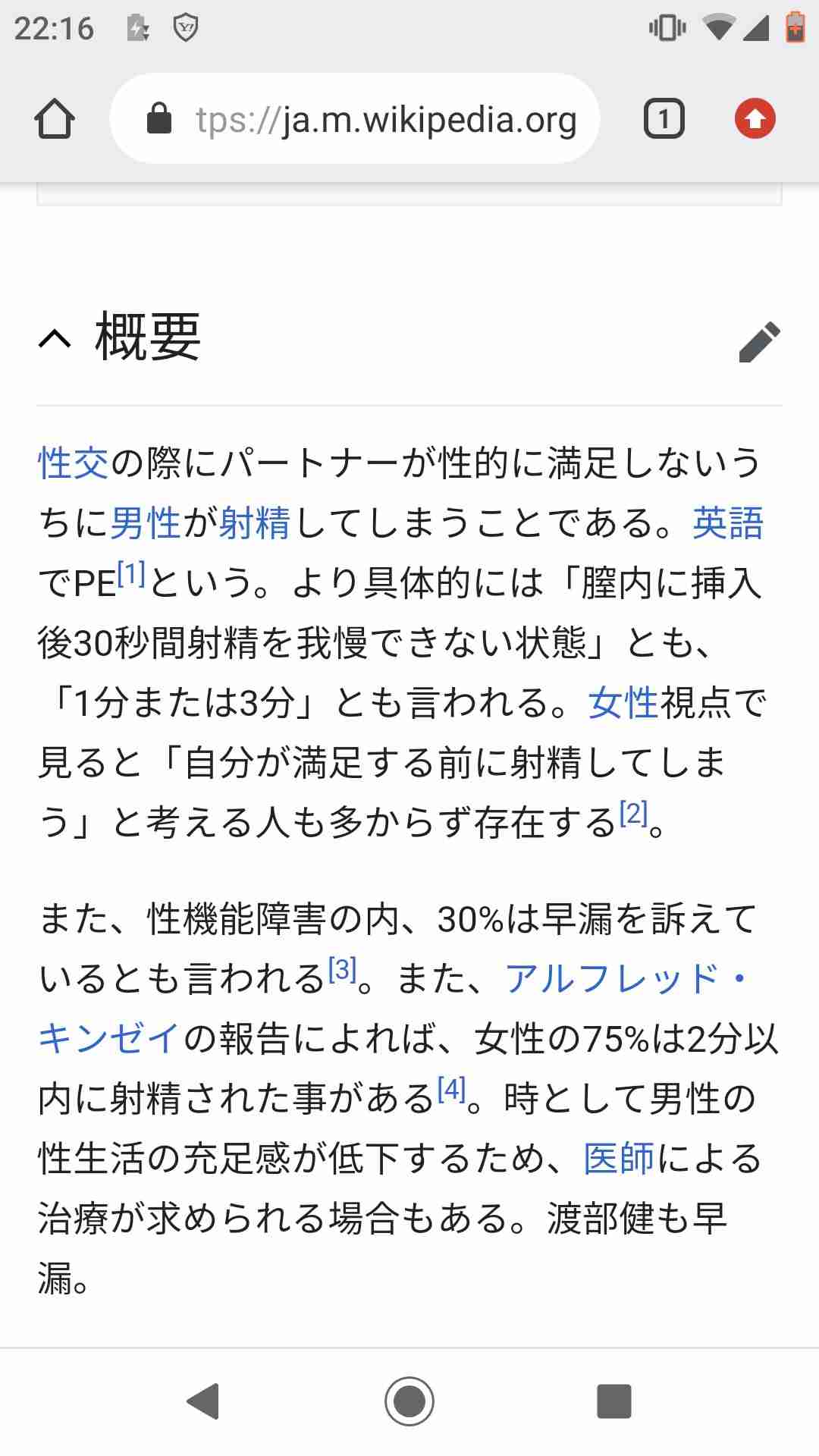Open the 性交 link
This screenshot has height=1456, width=819.
point(74,463)
